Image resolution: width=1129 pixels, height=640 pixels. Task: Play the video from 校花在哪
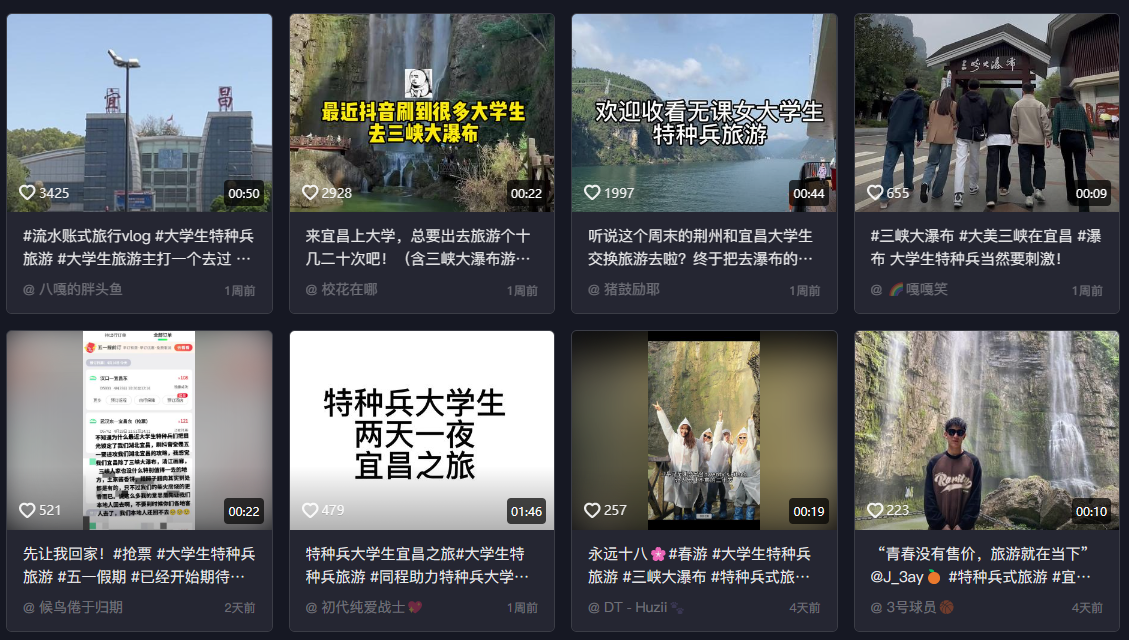[x=422, y=112]
